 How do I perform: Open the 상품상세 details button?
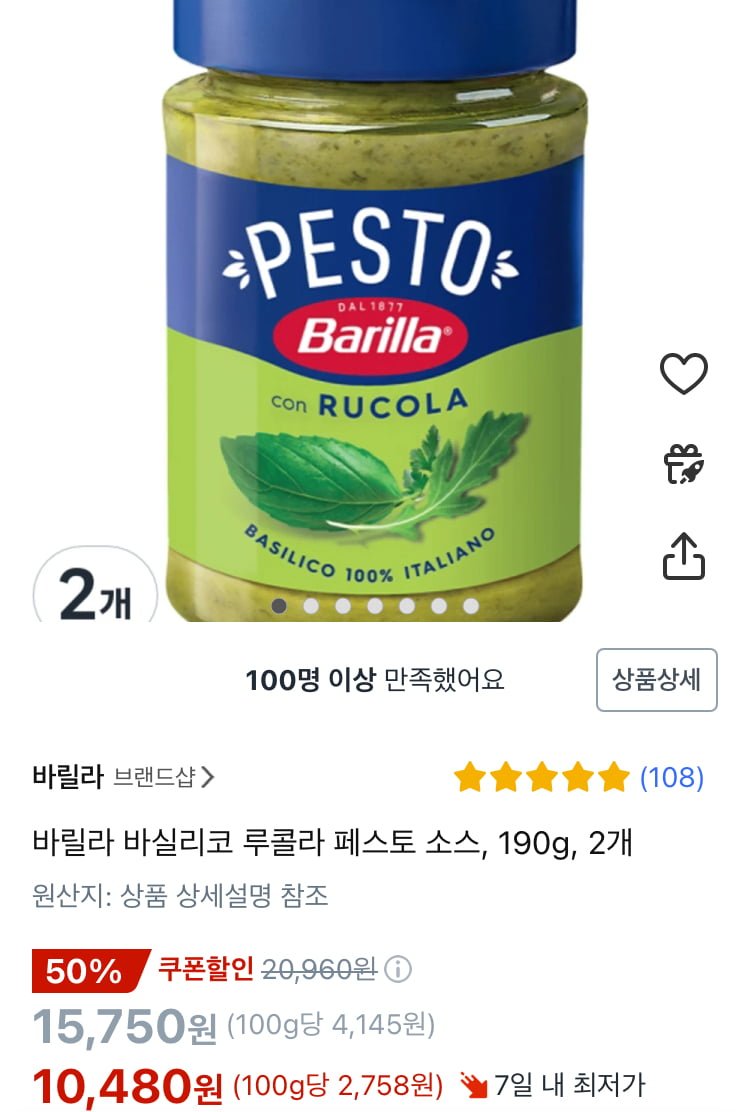pos(655,679)
